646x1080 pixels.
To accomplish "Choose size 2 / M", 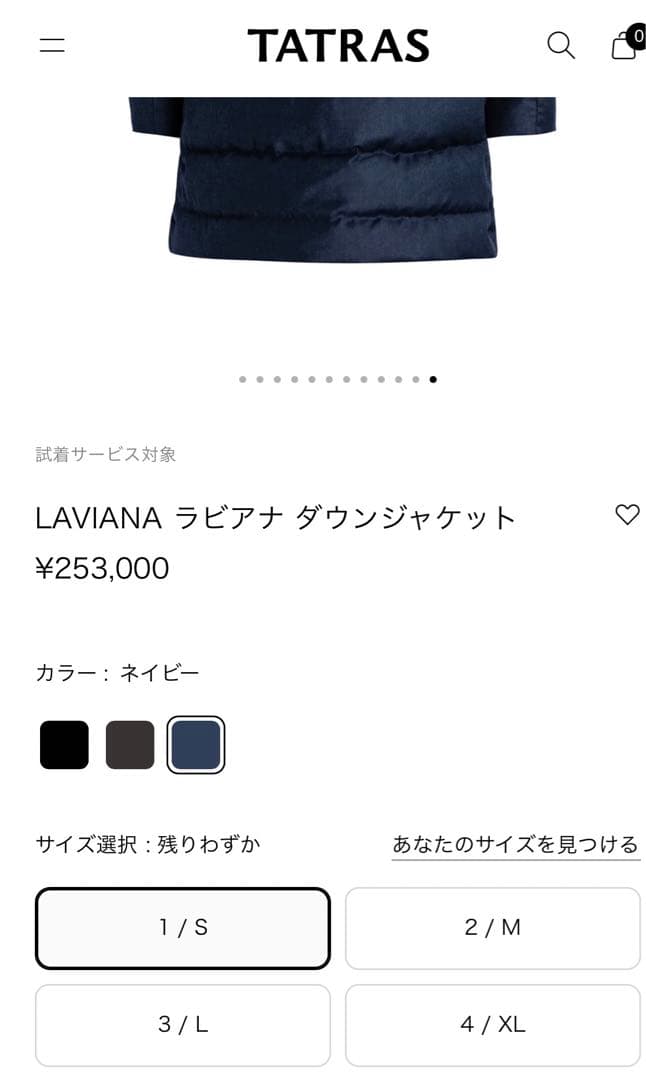I will coord(492,928).
